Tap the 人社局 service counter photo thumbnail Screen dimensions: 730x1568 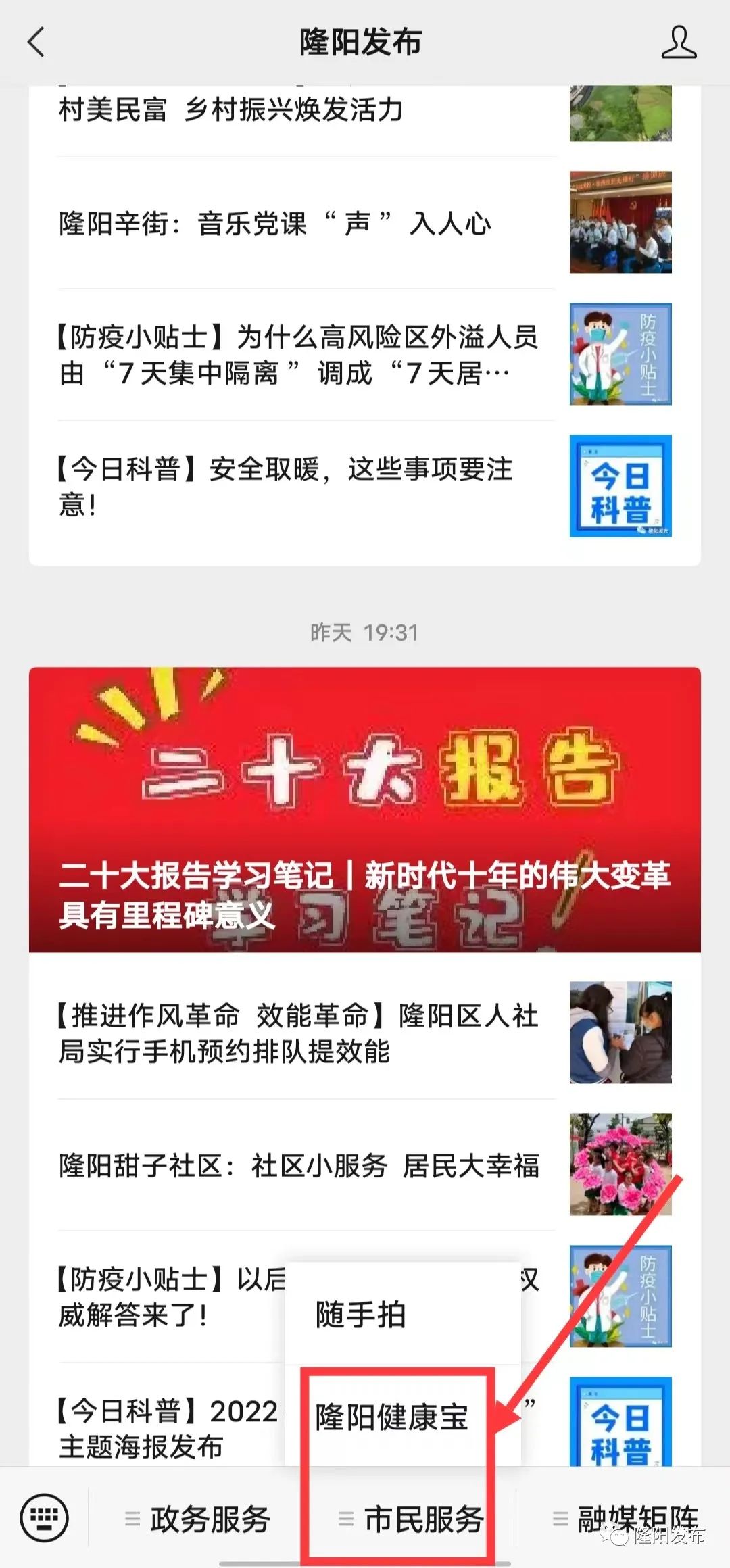[x=619, y=1031]
